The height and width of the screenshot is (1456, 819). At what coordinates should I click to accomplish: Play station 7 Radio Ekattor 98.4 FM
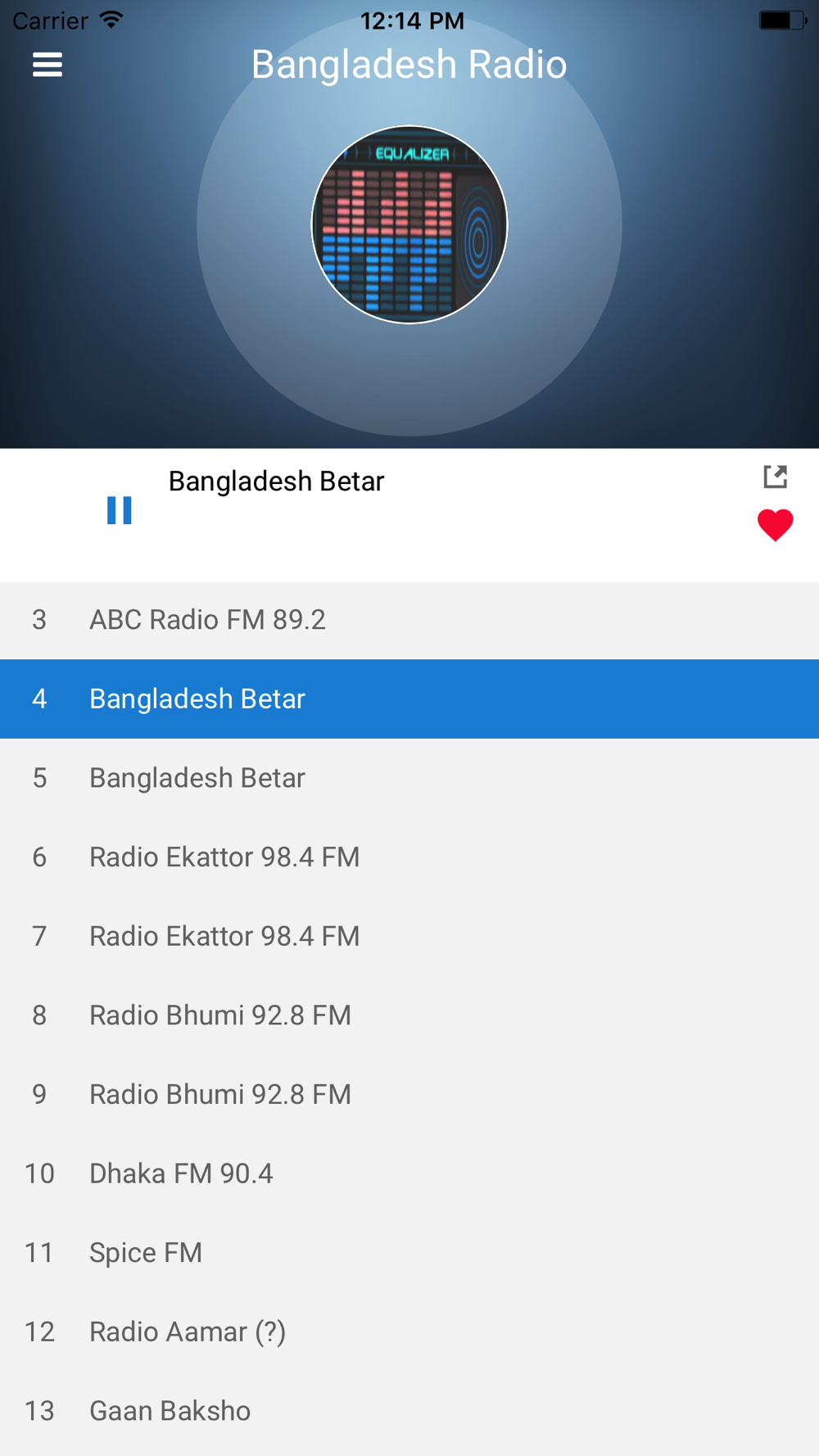[409, 936]
